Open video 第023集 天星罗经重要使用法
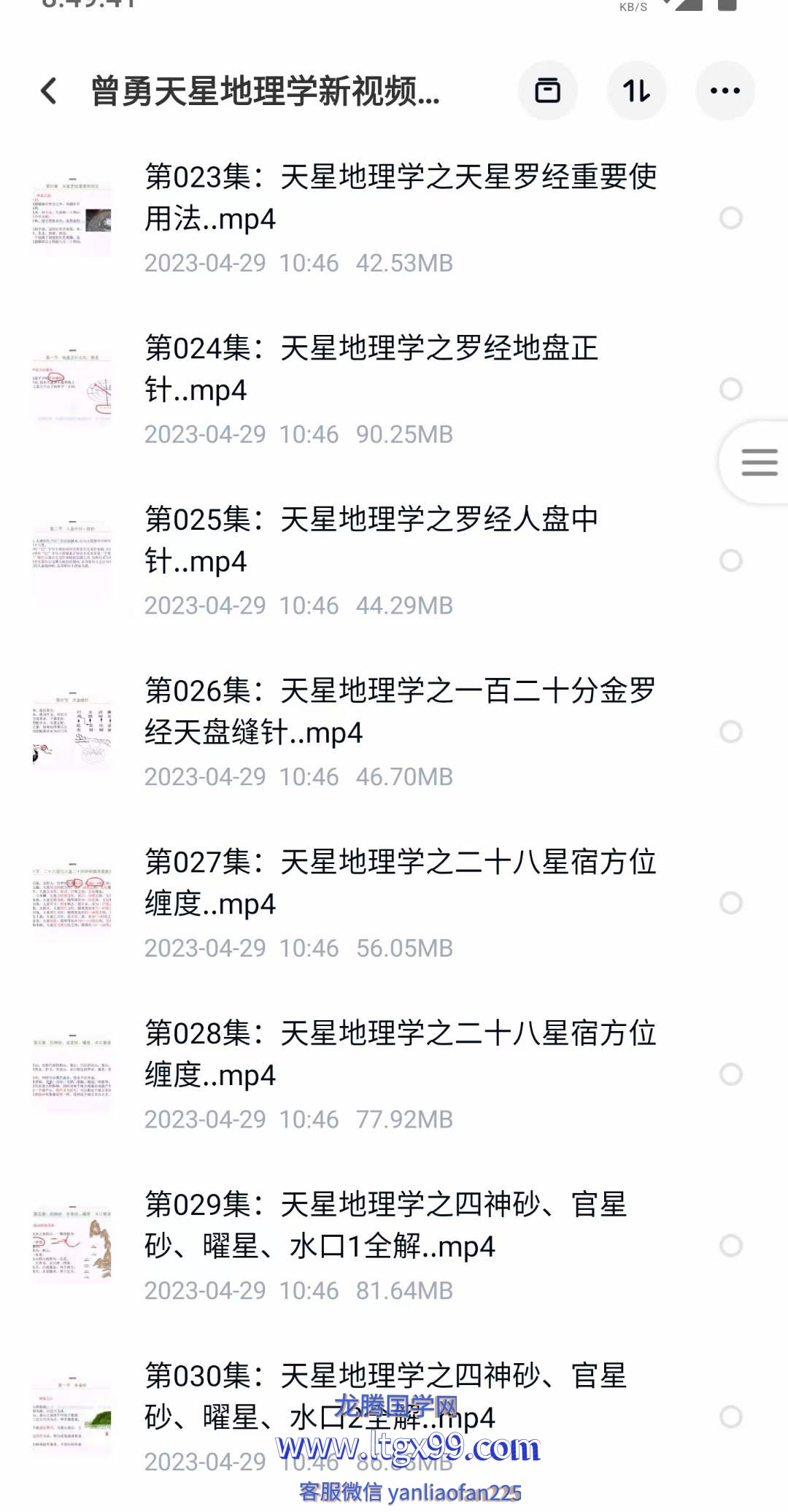 pyautogui.click(x=400, y=198)
